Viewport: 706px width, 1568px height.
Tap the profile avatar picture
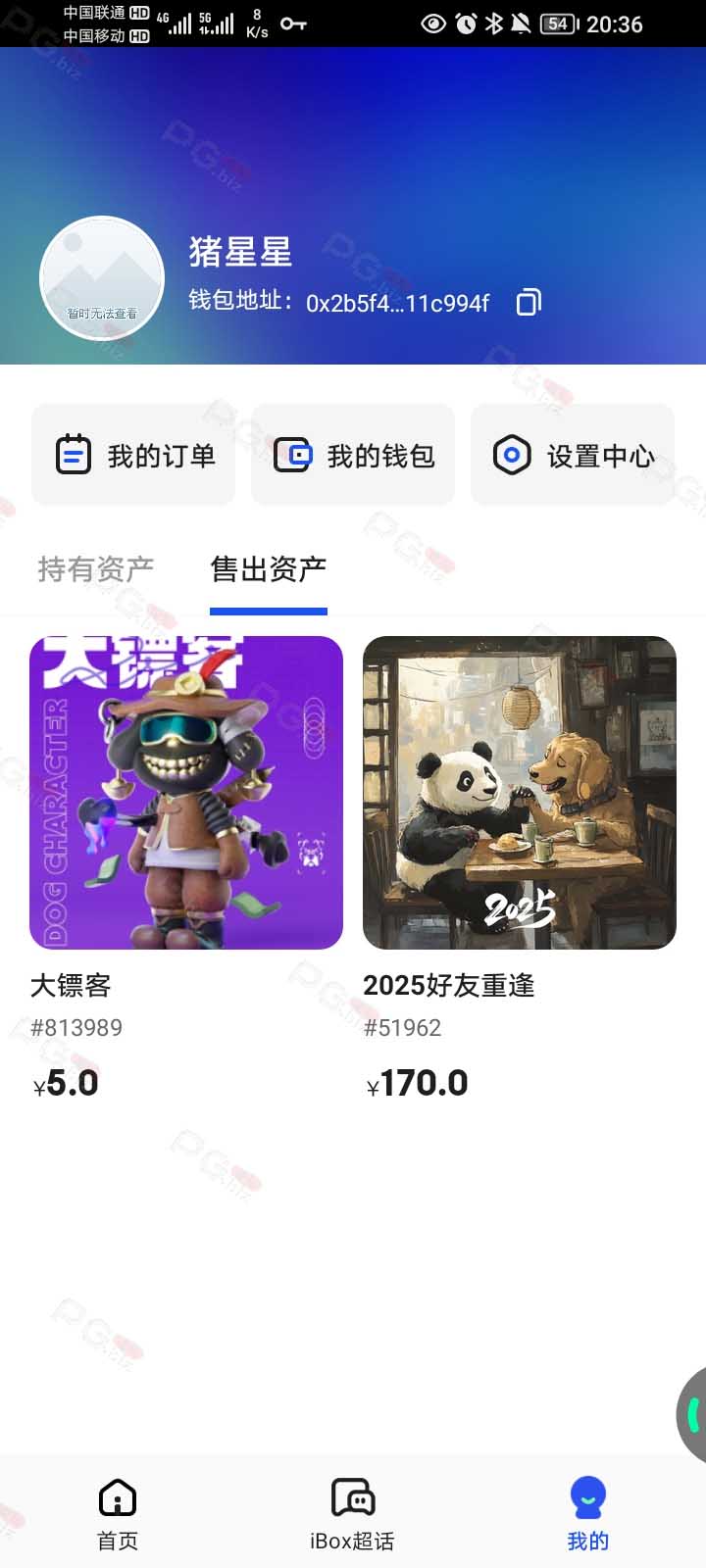coord(102,278)
